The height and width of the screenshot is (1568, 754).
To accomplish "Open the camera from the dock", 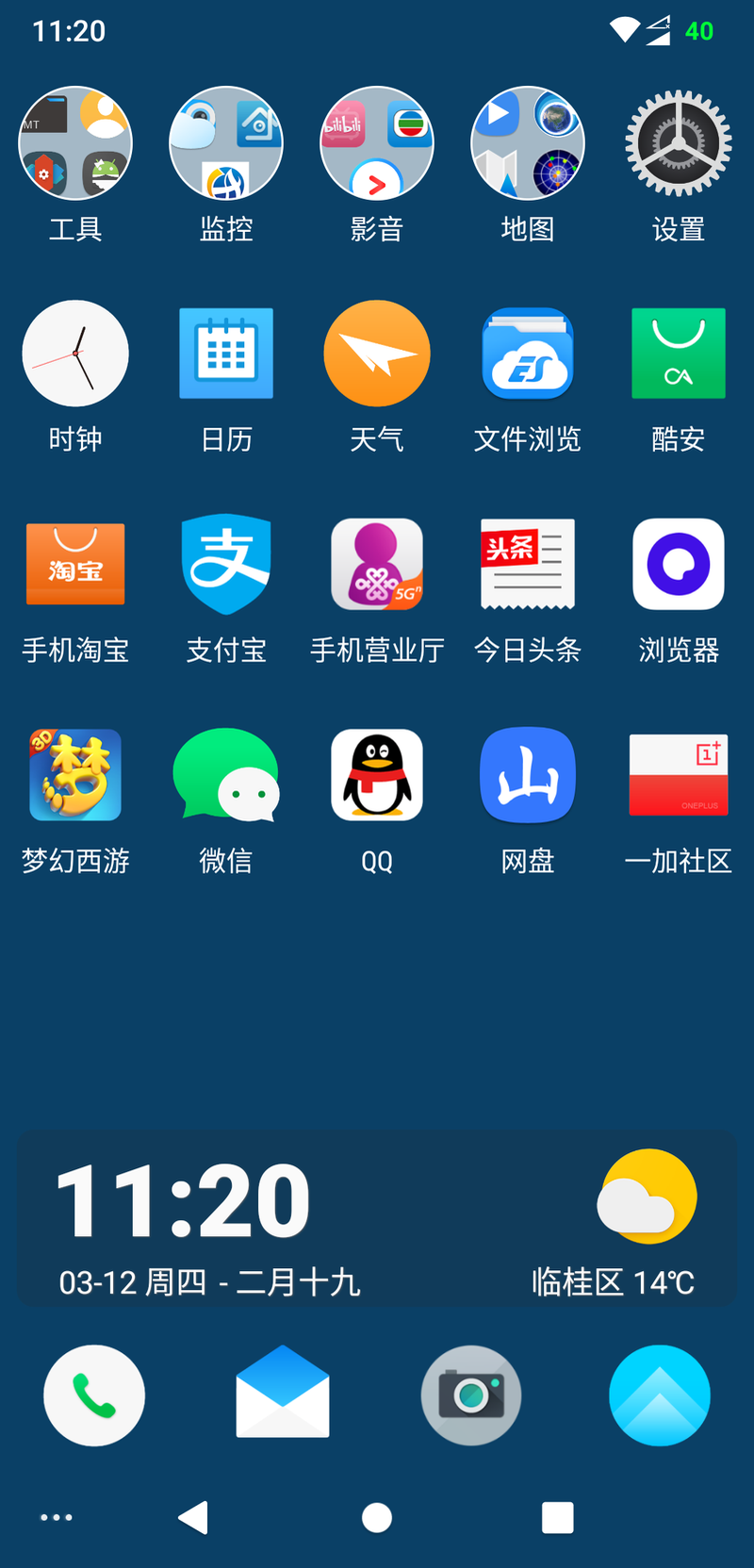I will (471, 1395).
